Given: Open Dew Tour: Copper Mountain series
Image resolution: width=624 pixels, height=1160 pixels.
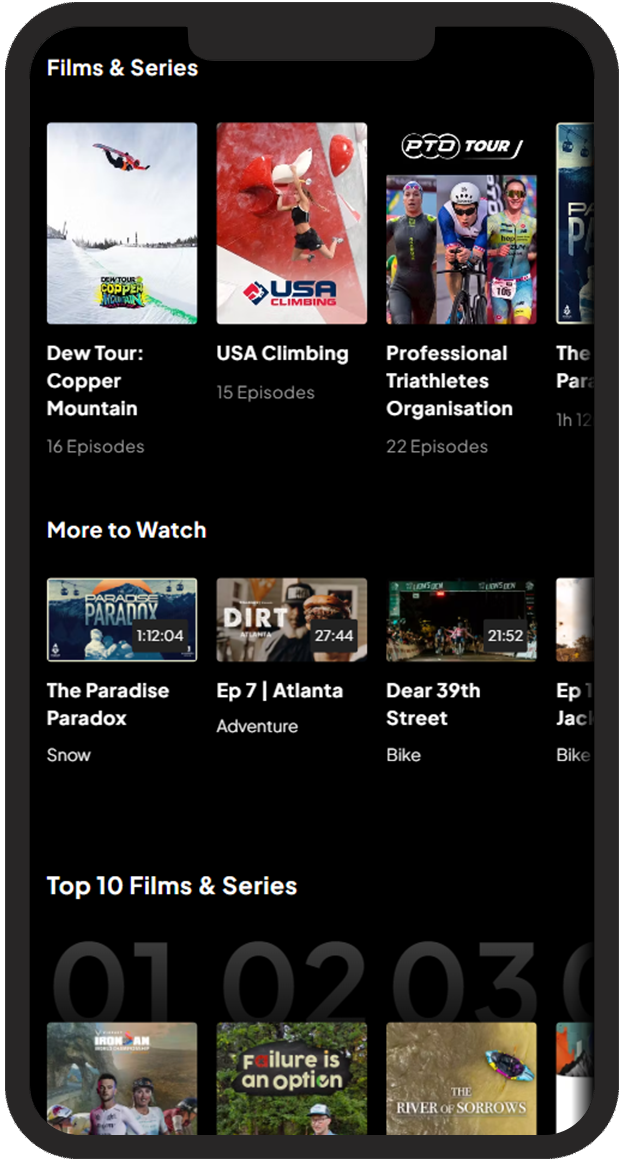Looking at the screenshot, I should pyautogui.click(x=122, y=224).
